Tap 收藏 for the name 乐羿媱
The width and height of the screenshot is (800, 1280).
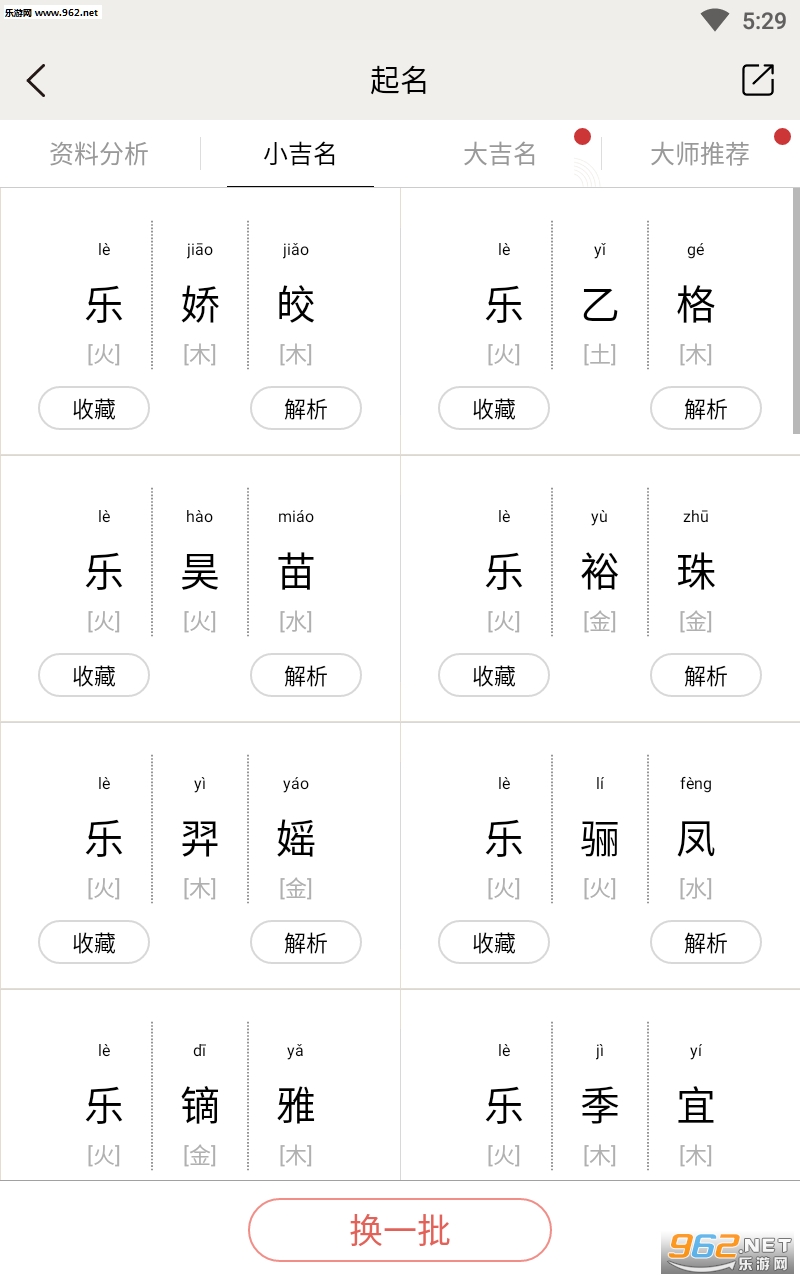tap(94, 943)
